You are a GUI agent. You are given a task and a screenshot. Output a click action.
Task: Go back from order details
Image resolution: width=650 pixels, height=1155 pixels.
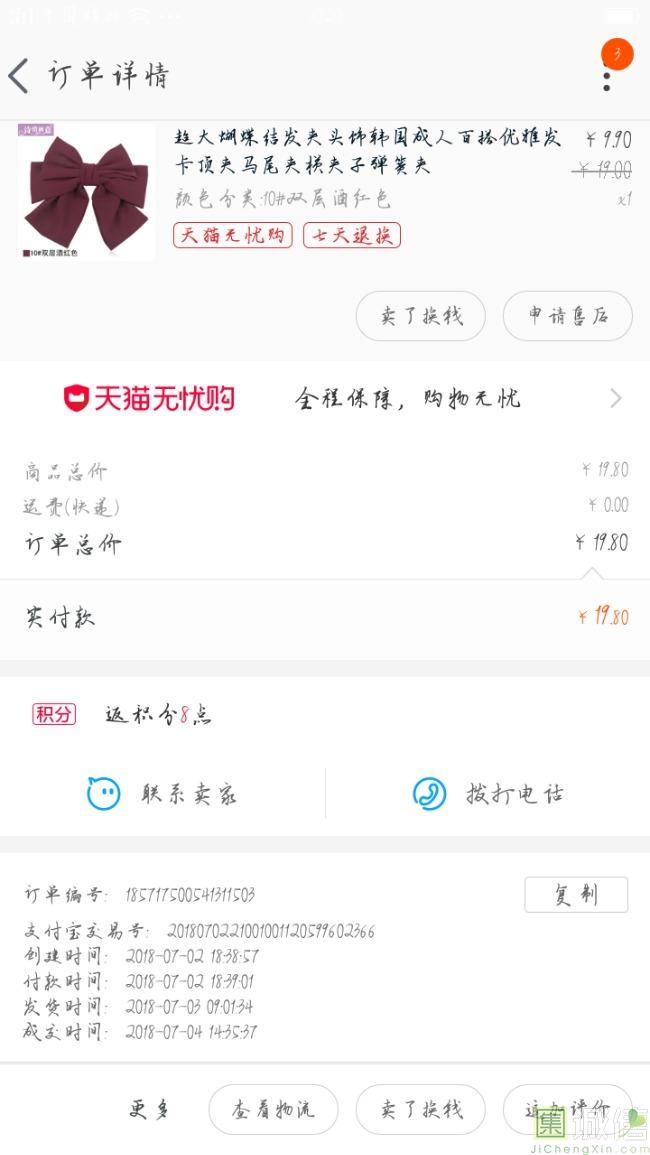point(20,76)
